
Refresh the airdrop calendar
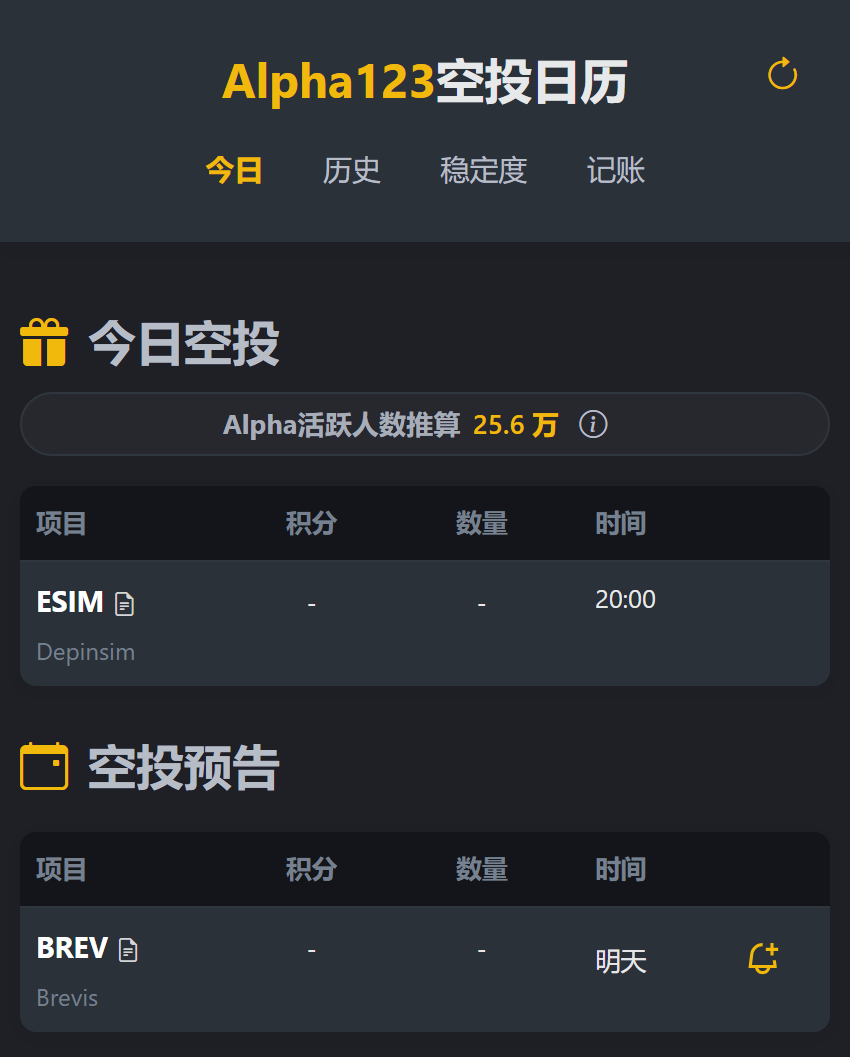point(782,75)
